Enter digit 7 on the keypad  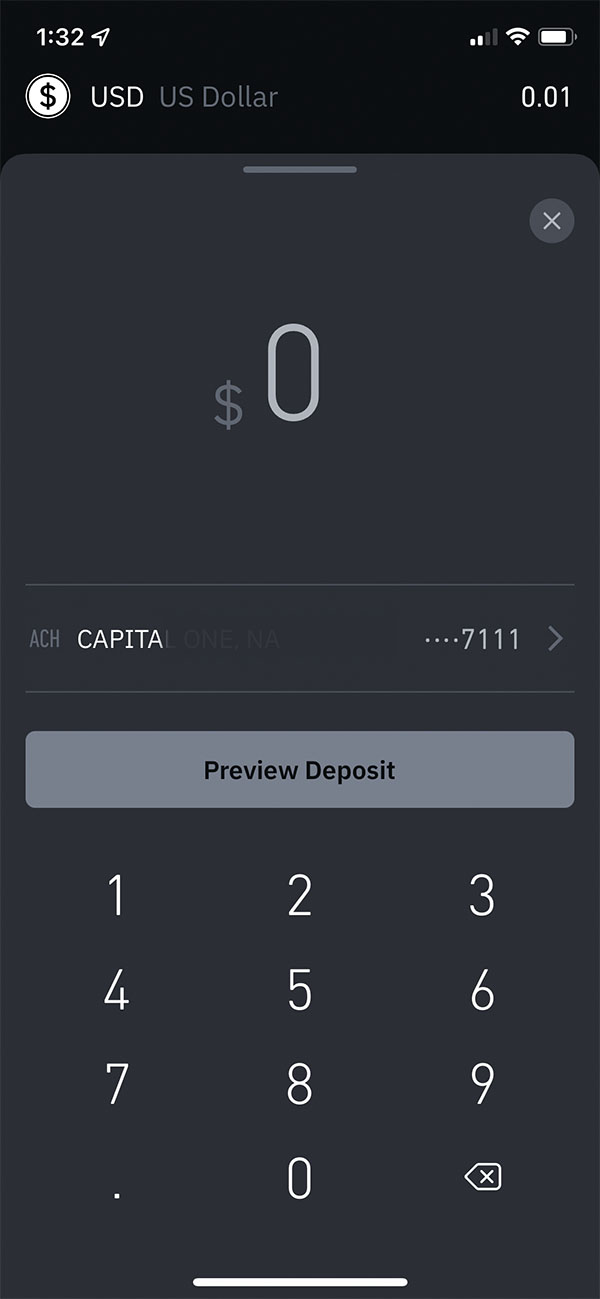coord(117,1083)
